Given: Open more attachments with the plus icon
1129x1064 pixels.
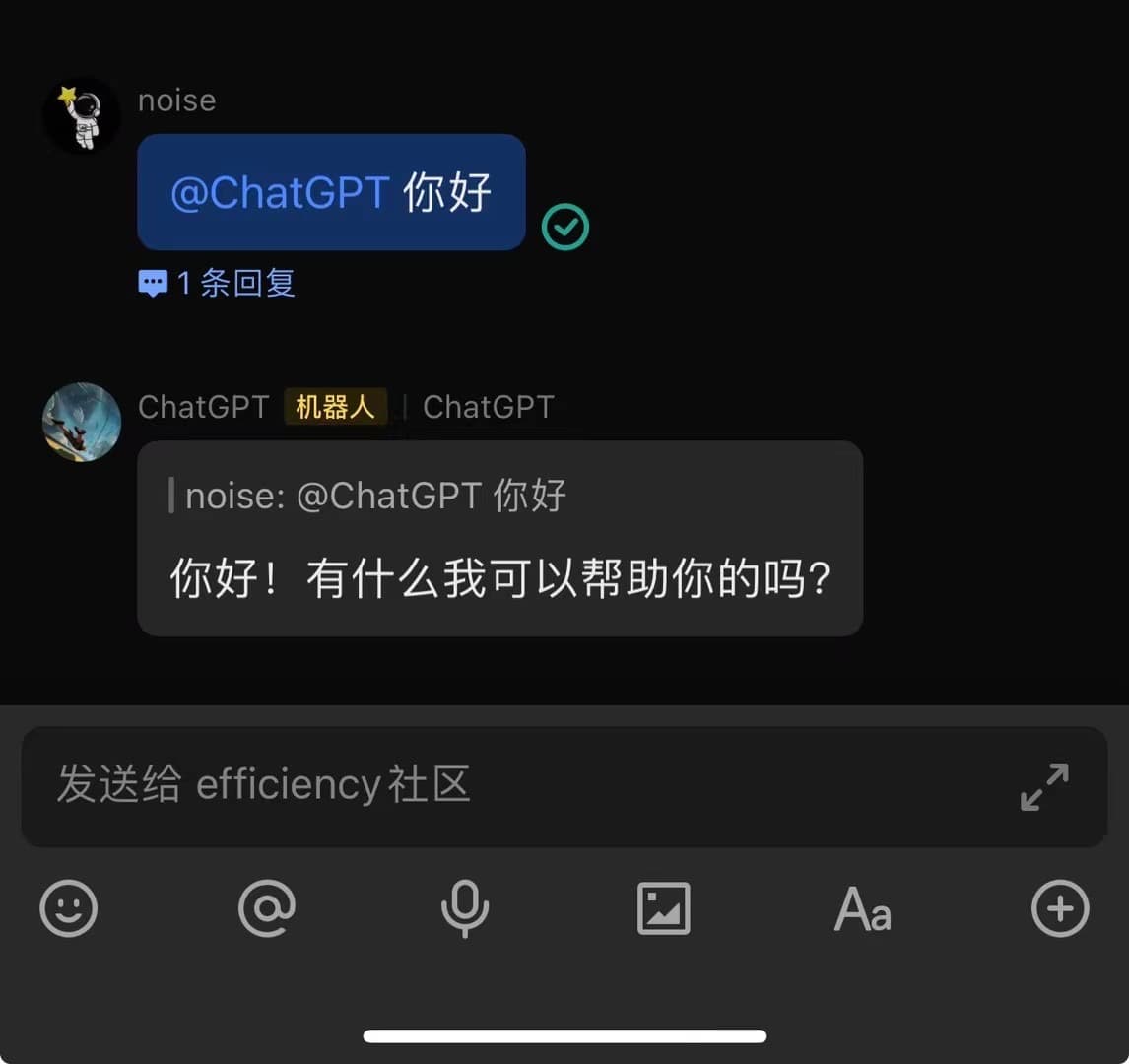Looking at the screenshot, I should (1060, 907).
